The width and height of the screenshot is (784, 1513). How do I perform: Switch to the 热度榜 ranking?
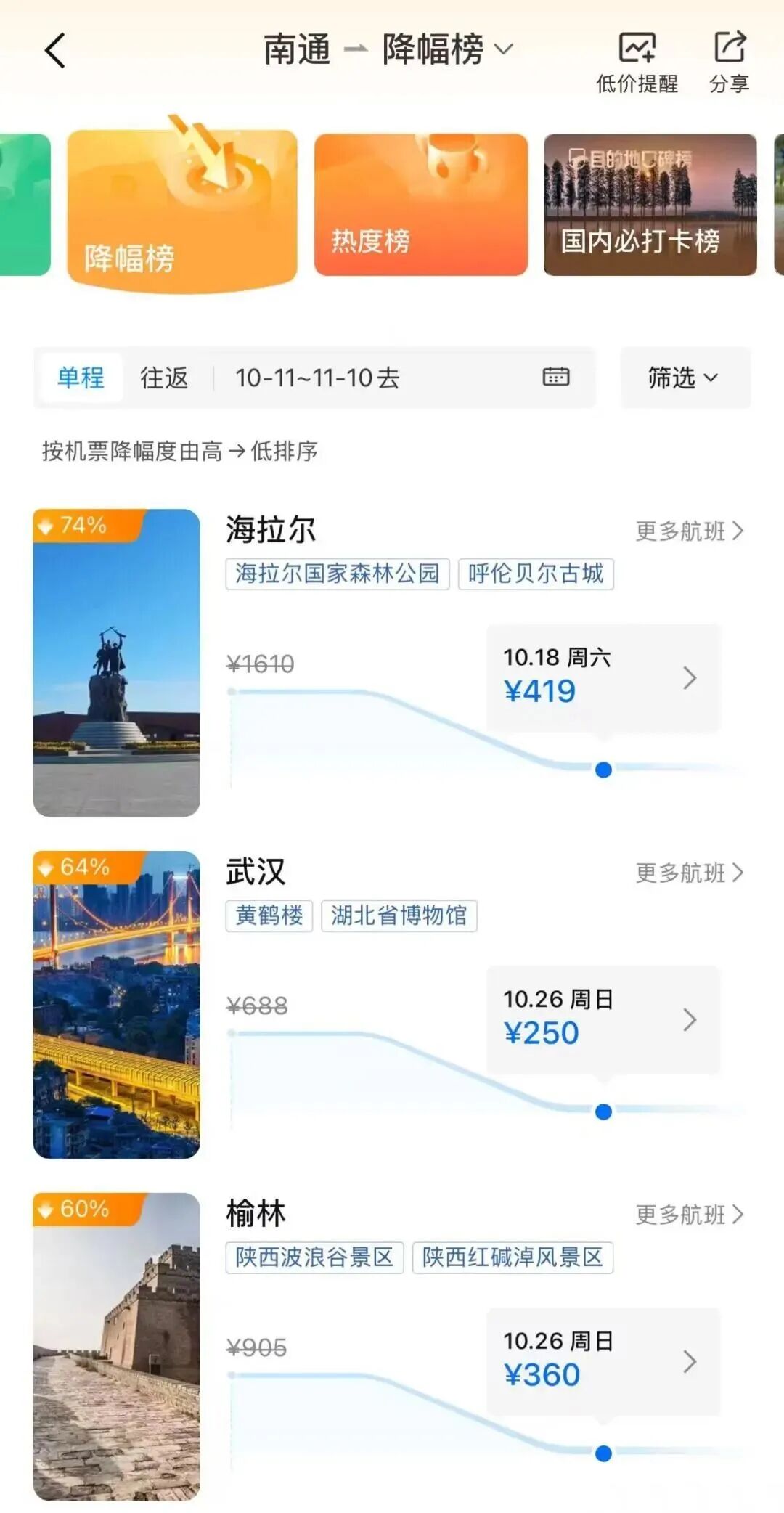click(420, 205)
